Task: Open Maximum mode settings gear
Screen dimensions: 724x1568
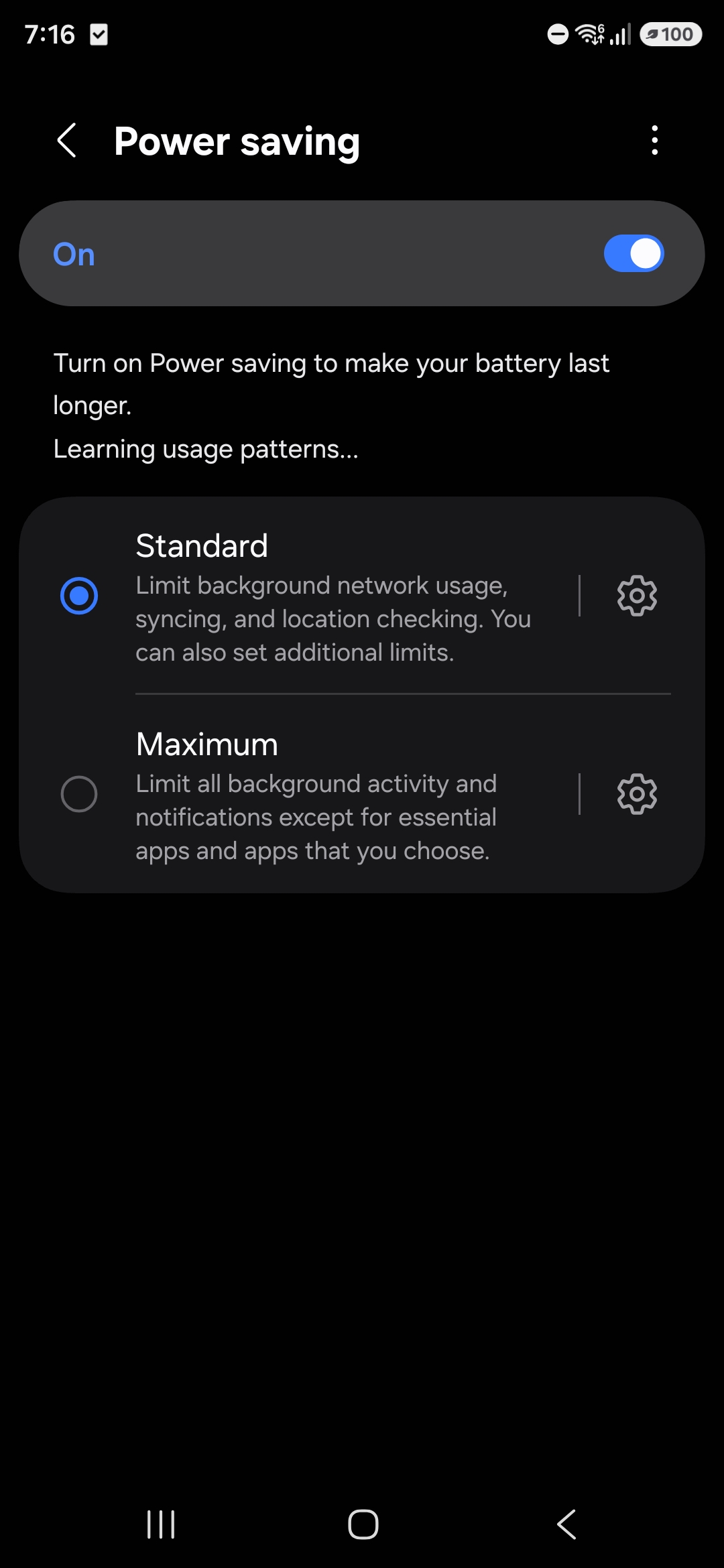Action: tap(636, 795)
